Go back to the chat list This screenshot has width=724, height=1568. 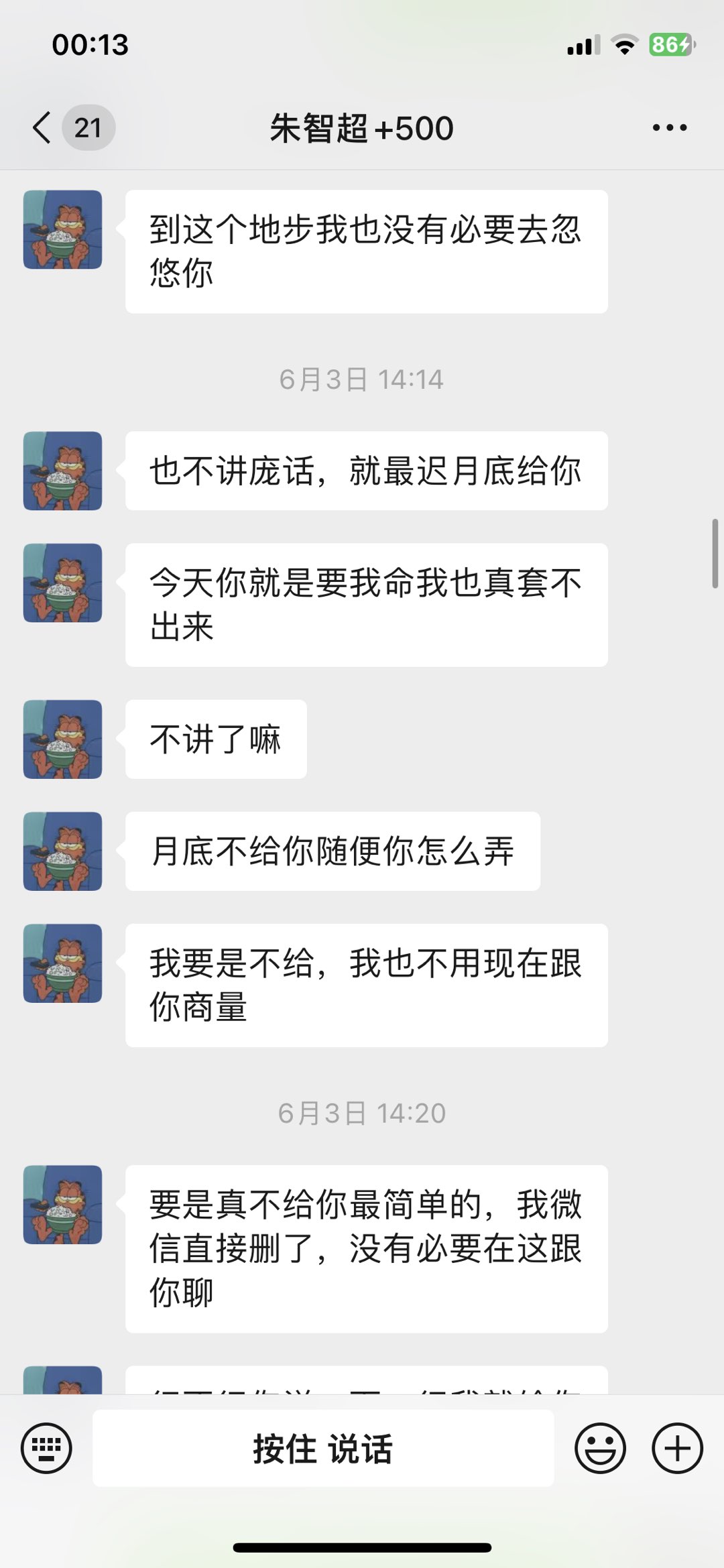(x=43, y=127)
